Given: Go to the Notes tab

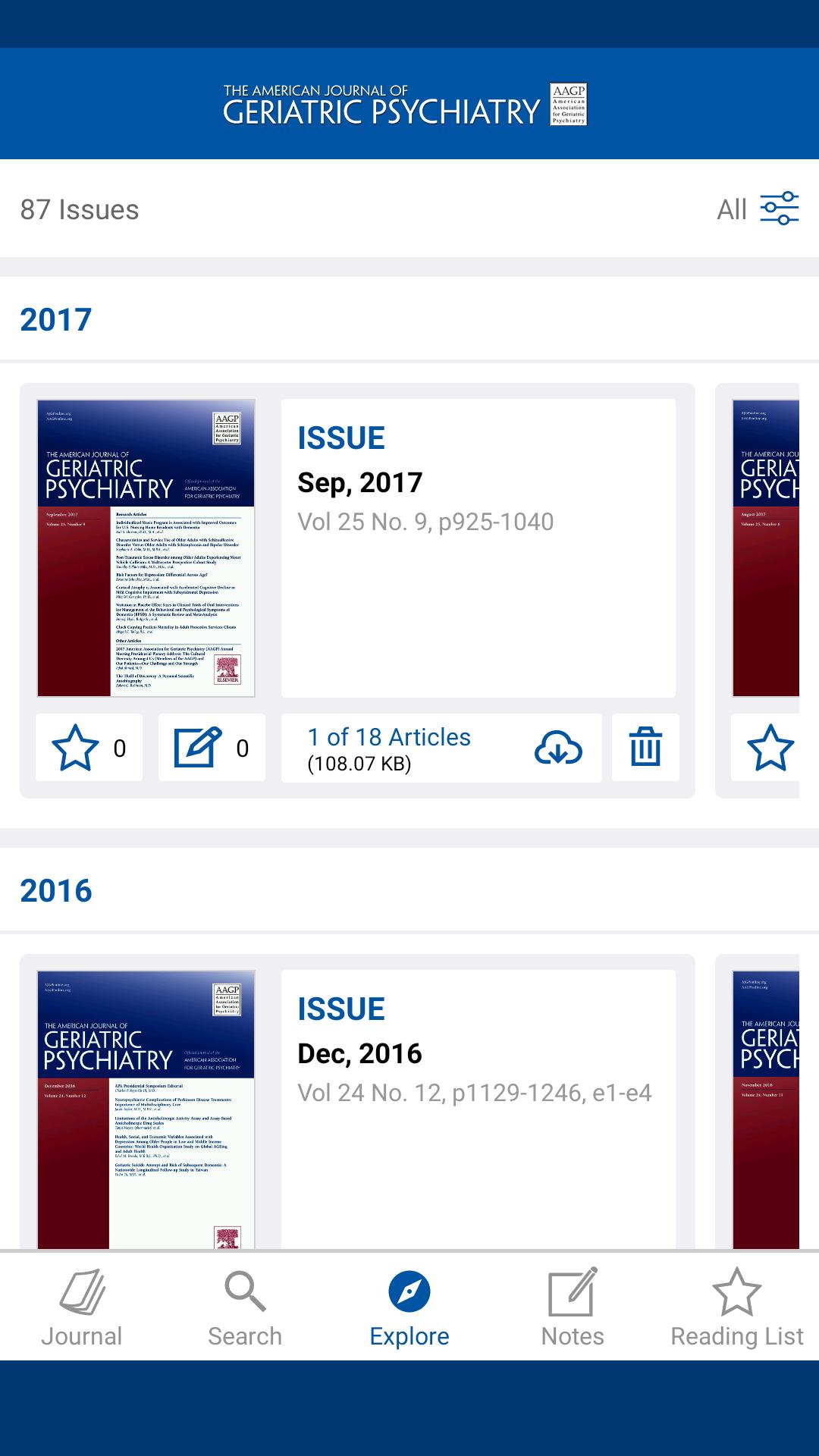Looking at the screenshot, I should [x=573, y=1307].
